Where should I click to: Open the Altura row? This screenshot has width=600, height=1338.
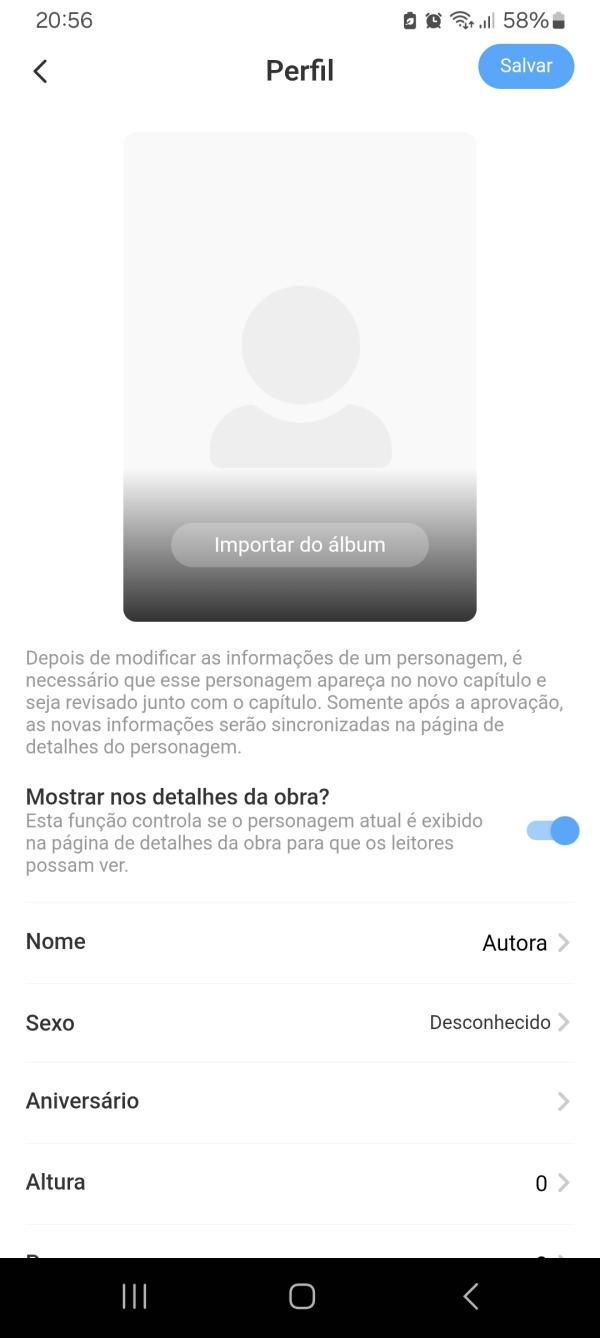pos(298,1182)
